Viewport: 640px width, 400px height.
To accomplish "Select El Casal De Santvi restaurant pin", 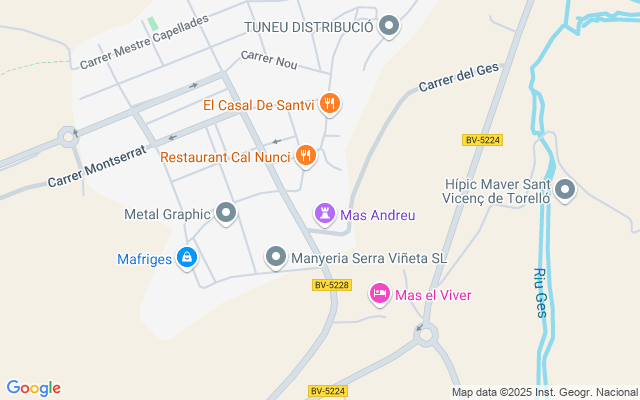I will point(330,104).
